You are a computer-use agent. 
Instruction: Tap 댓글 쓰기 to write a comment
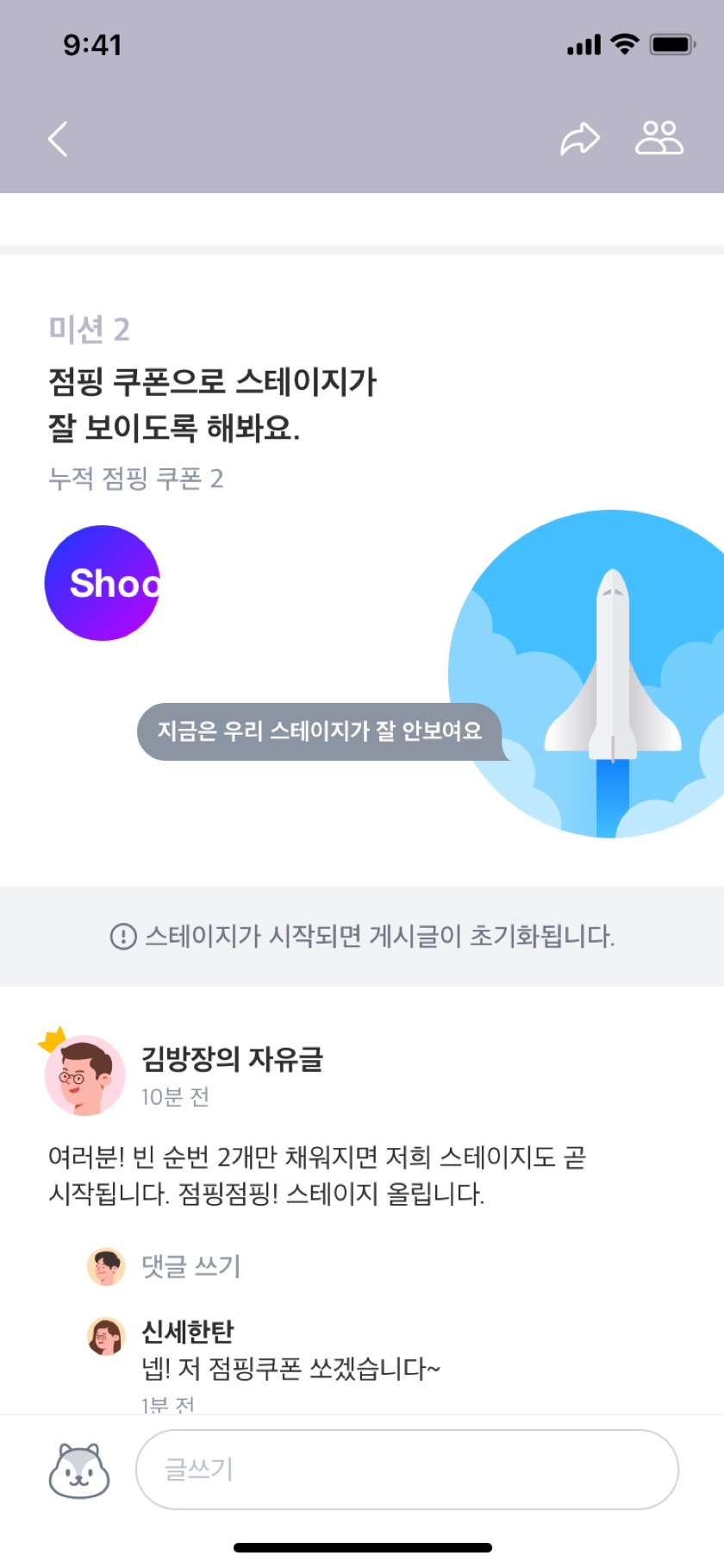[x=190, y=1266]
